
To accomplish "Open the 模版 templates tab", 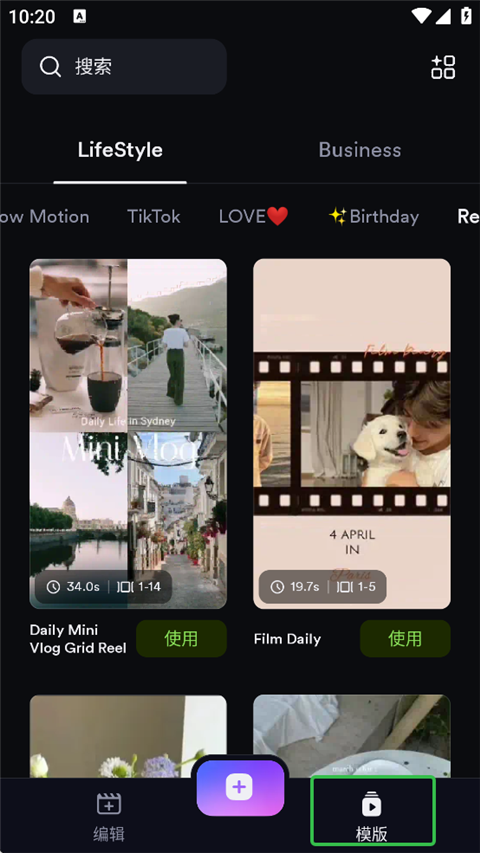I will (x=373, y=811).
